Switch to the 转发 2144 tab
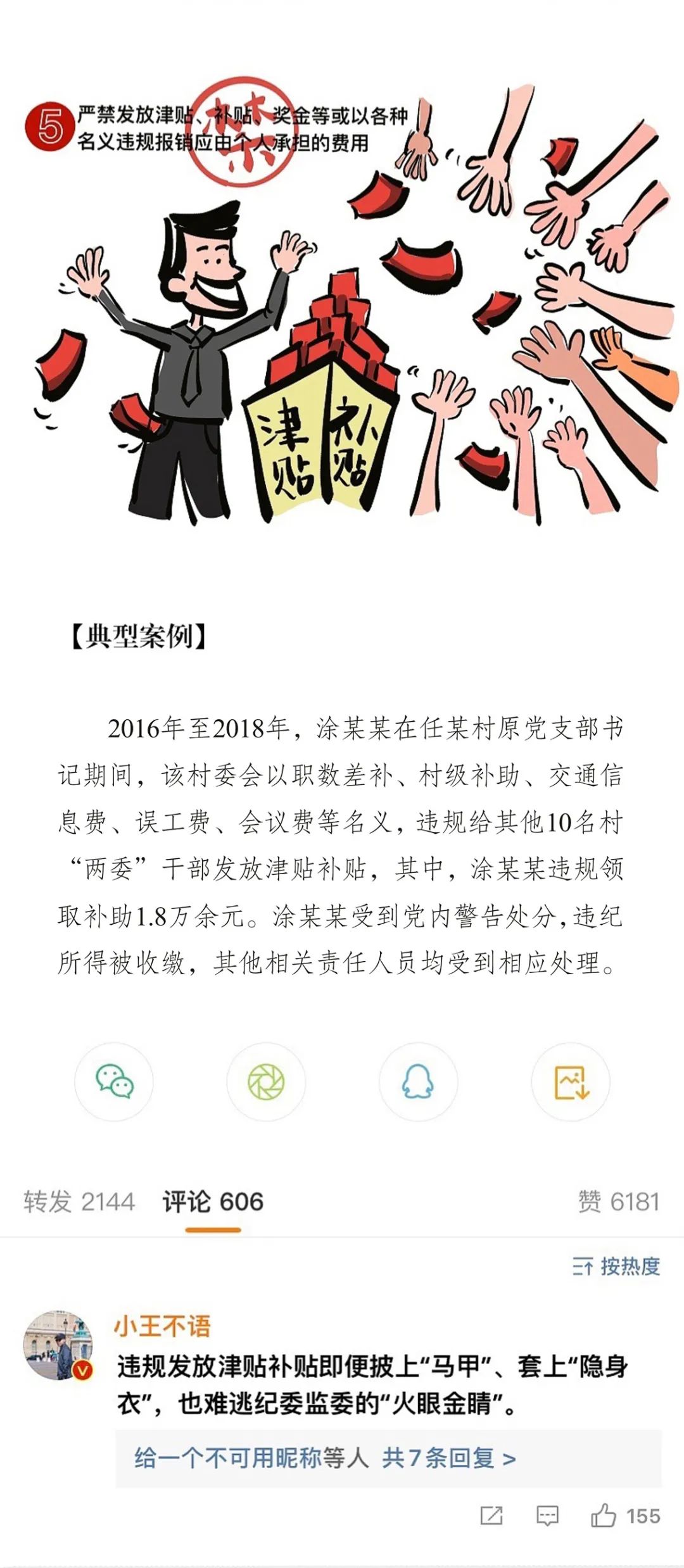The width and height of the screenshot is (684, 1568). (x=79, y=1201)
